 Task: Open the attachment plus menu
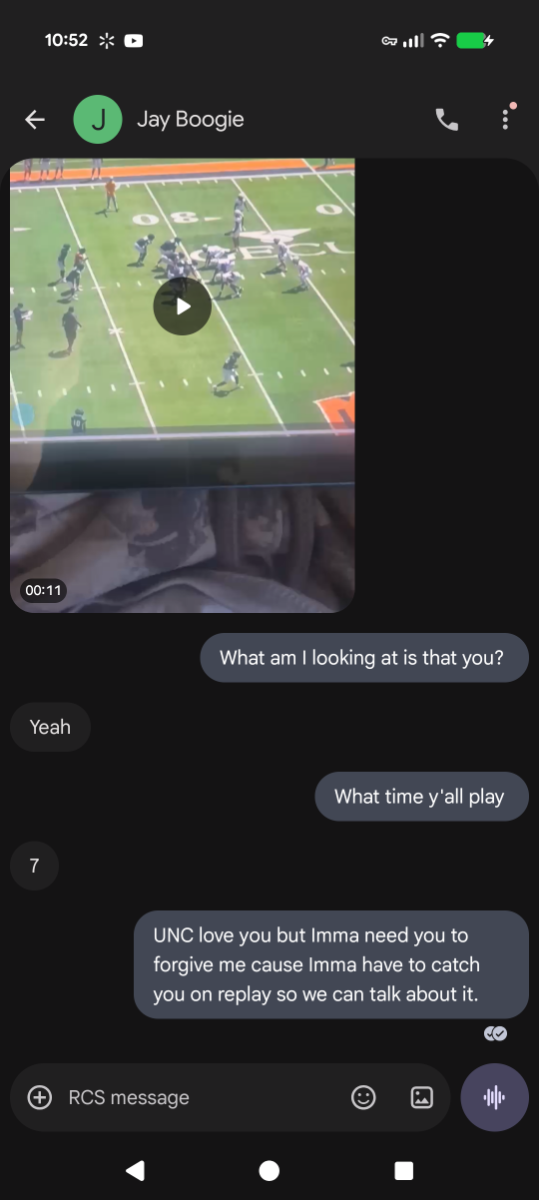point(39,1097)
